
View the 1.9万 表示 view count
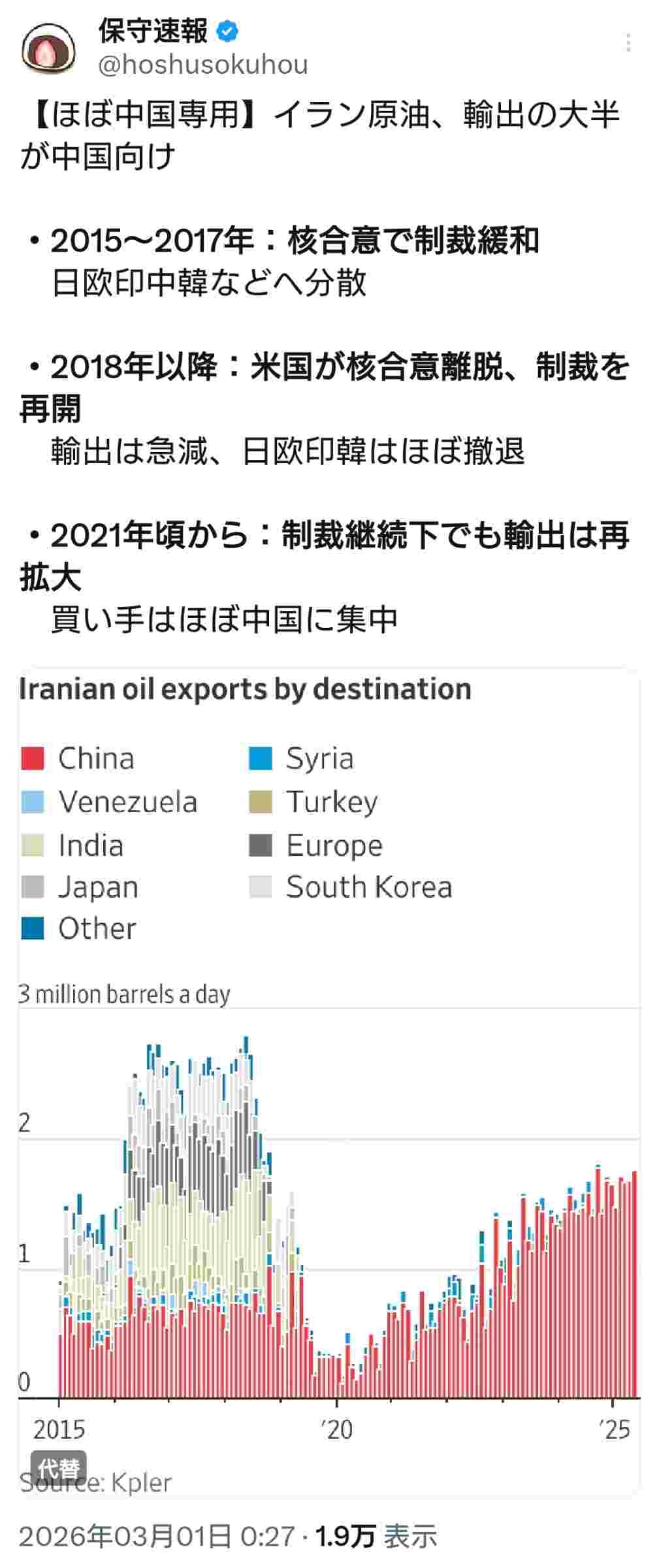(376, 1536)
